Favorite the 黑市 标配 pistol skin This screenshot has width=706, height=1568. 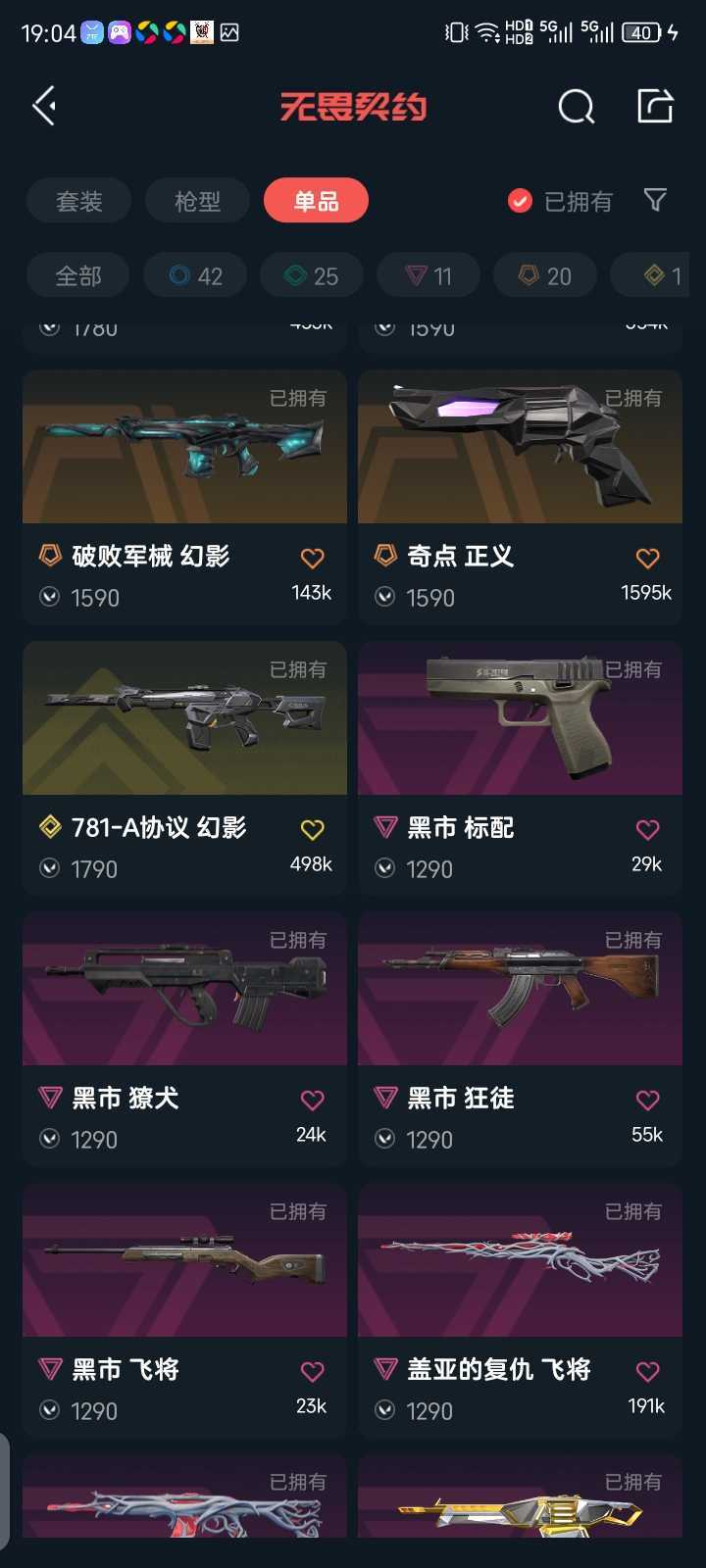tap(647, 828)
